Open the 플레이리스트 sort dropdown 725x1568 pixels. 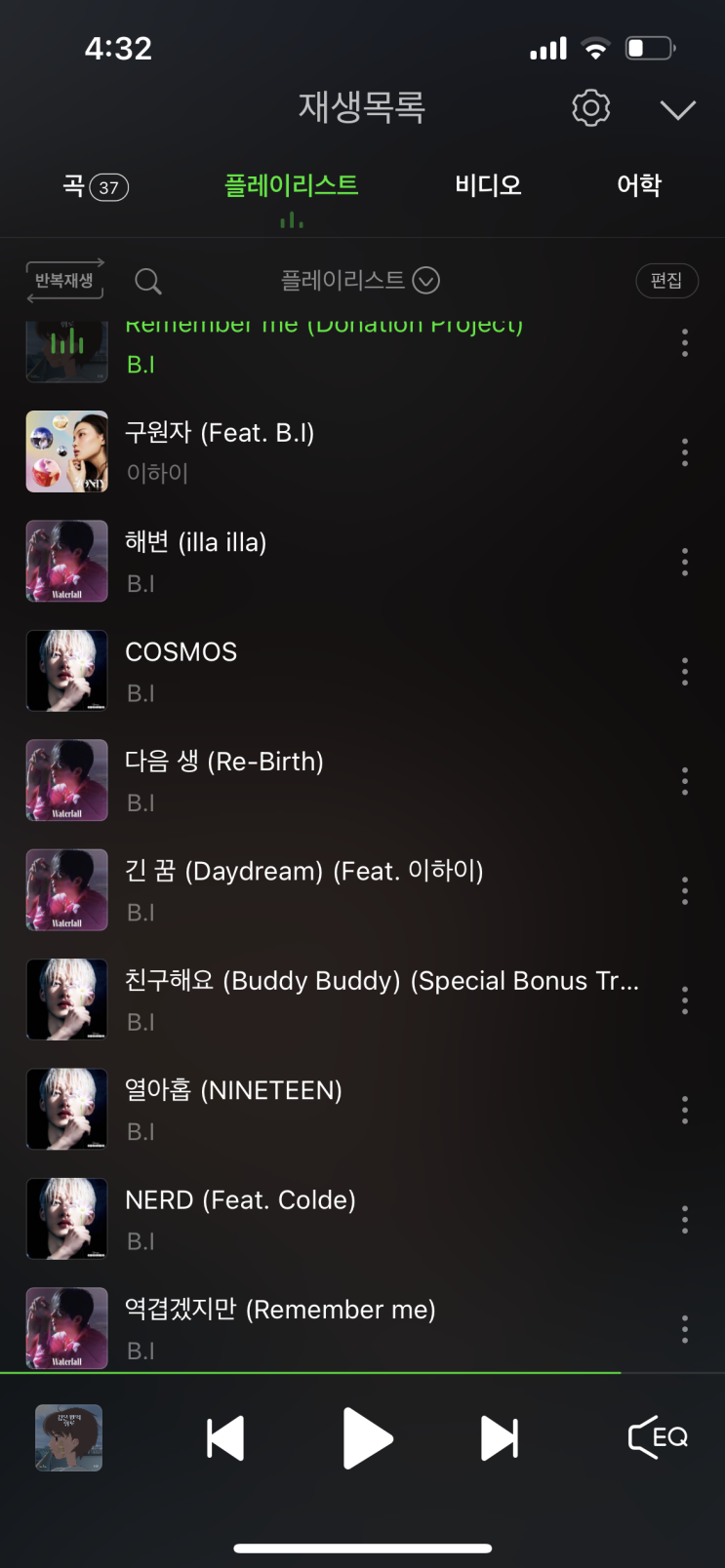(x=362, y=281)
